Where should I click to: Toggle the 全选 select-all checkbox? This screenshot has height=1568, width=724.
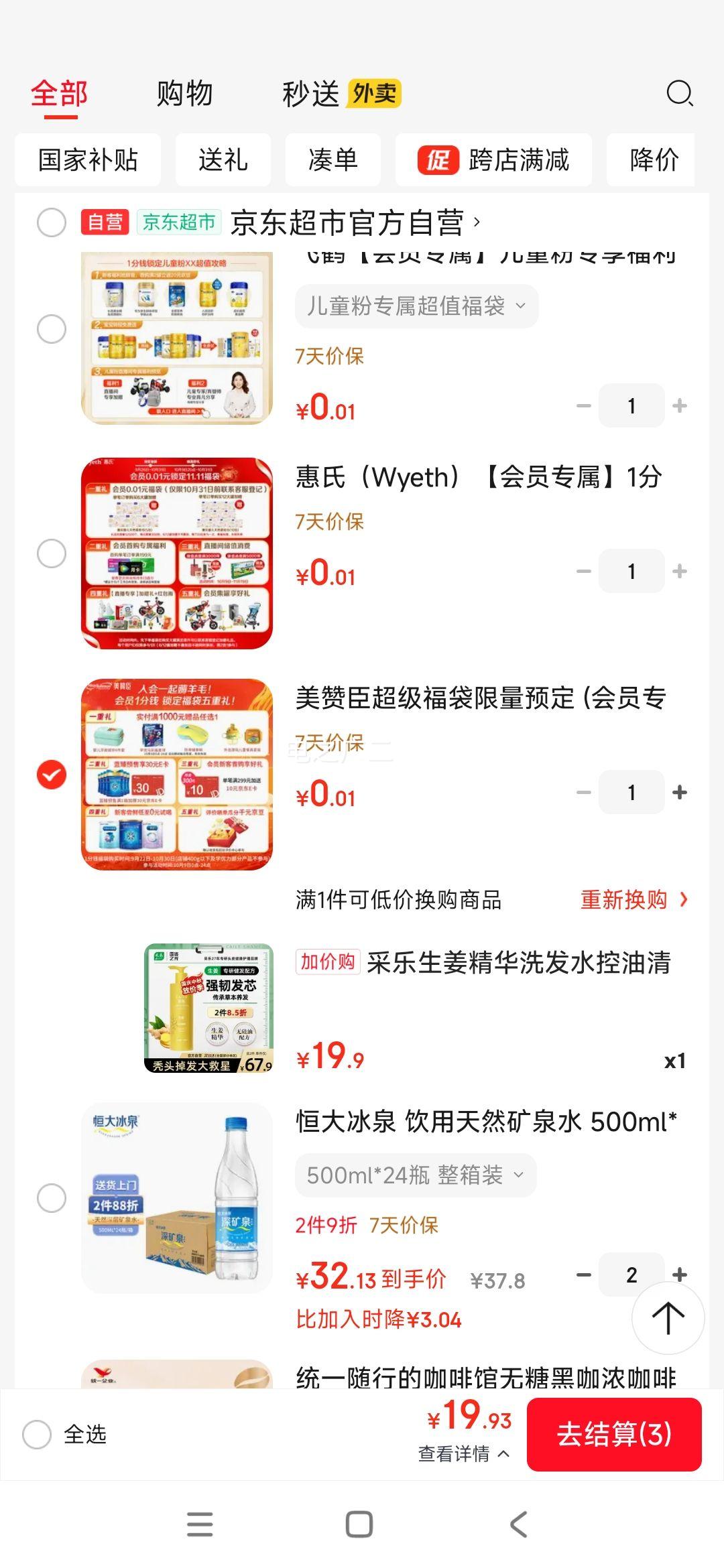pos(37,1435)
